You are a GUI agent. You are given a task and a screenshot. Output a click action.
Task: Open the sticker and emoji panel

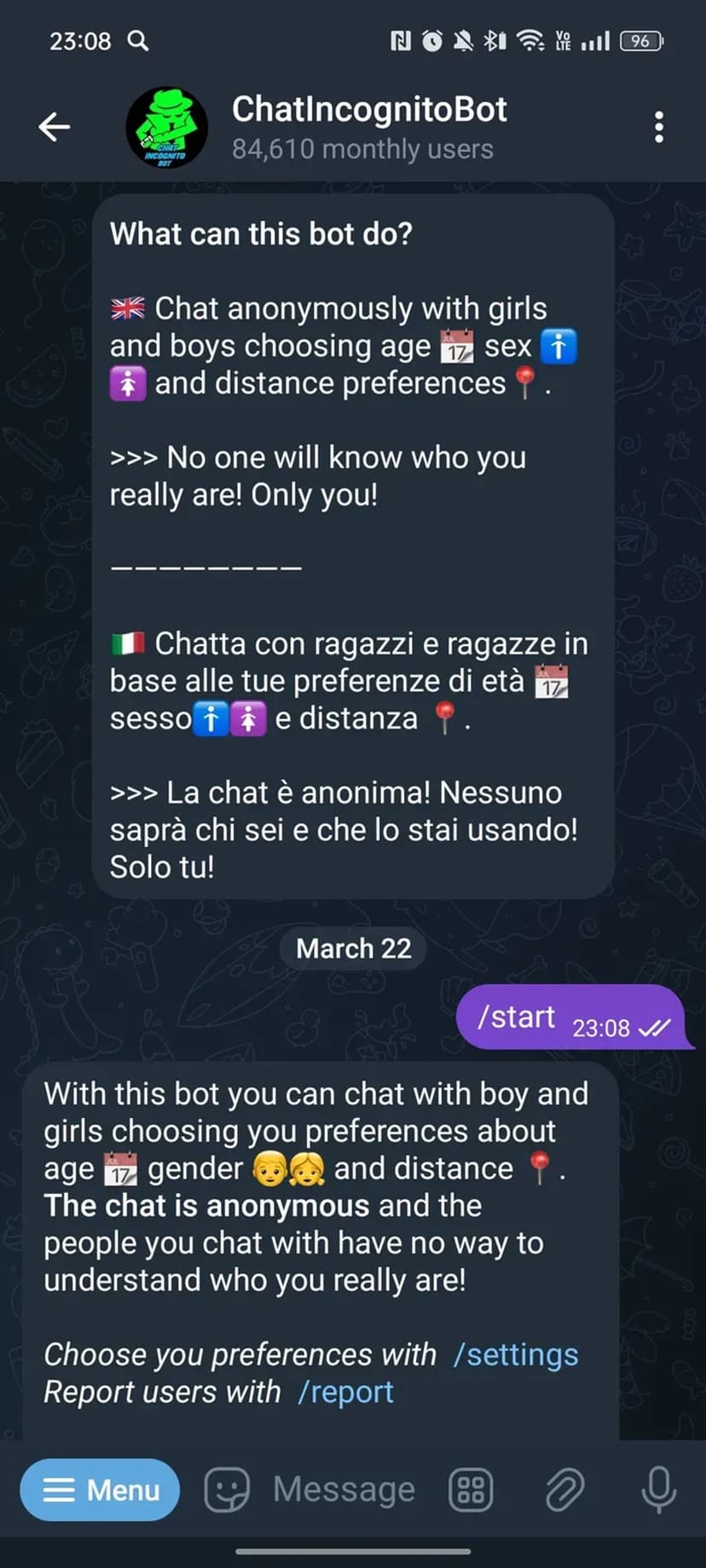pyautogui.click(x=227, y=1490)
